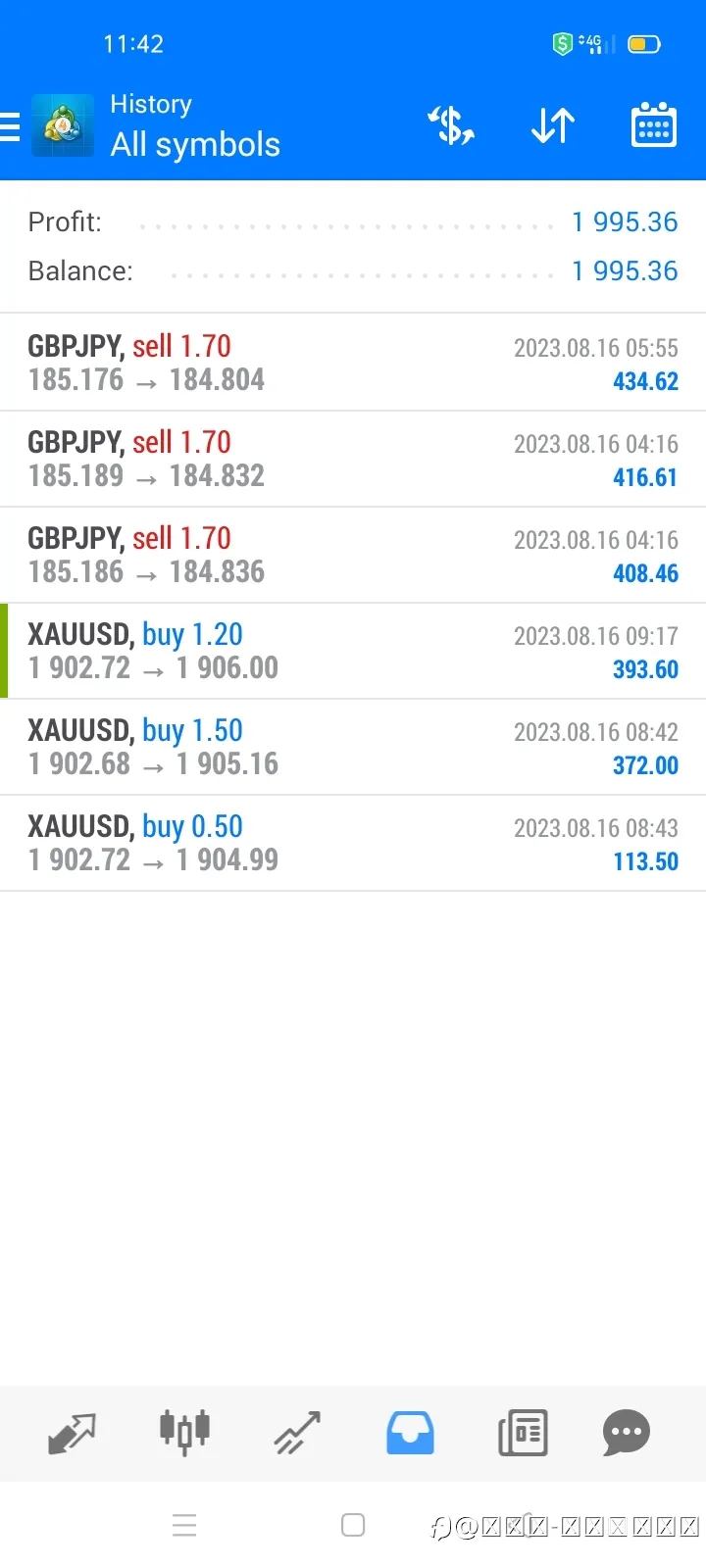Switch to the Trade trend-line tab
This screenshot has width=706, height=1568.
click(297, 1433)
